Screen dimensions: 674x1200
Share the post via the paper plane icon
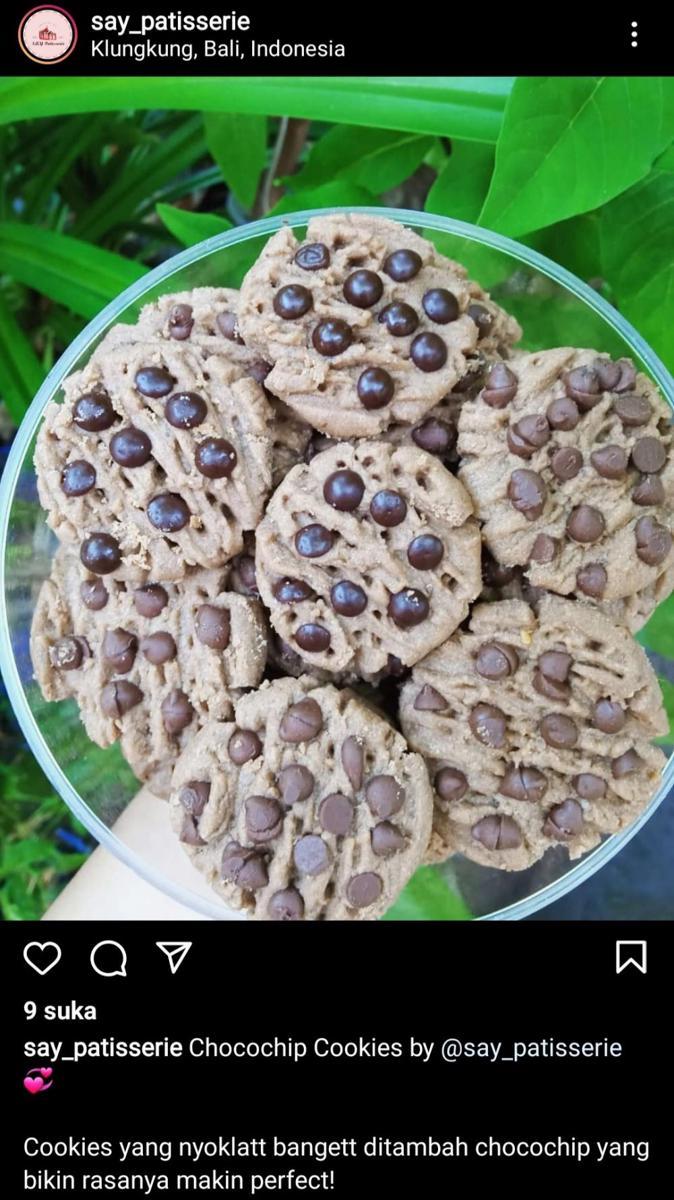coord(174,957)
